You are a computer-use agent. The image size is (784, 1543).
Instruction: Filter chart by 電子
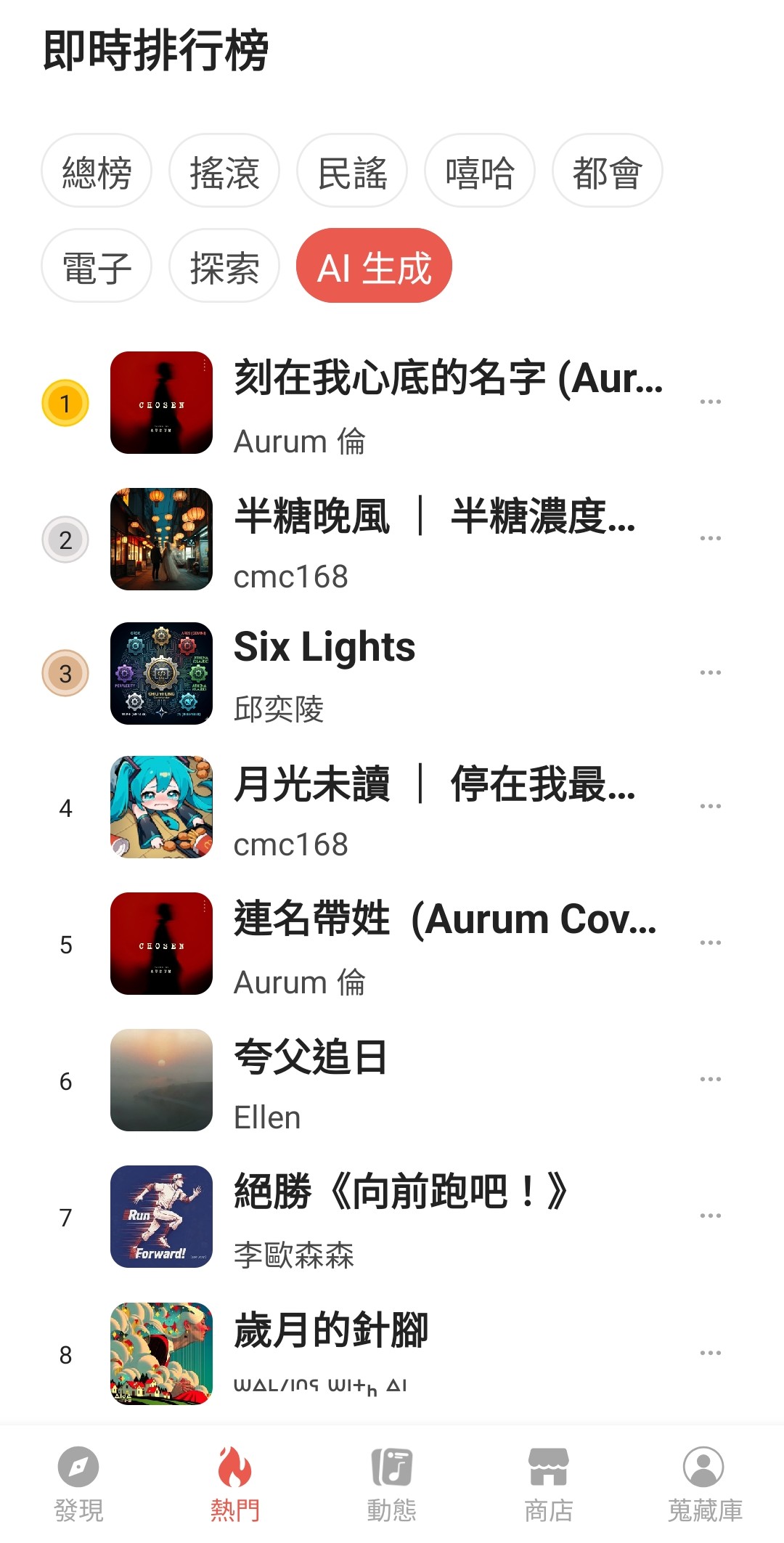tap(97, 266)
